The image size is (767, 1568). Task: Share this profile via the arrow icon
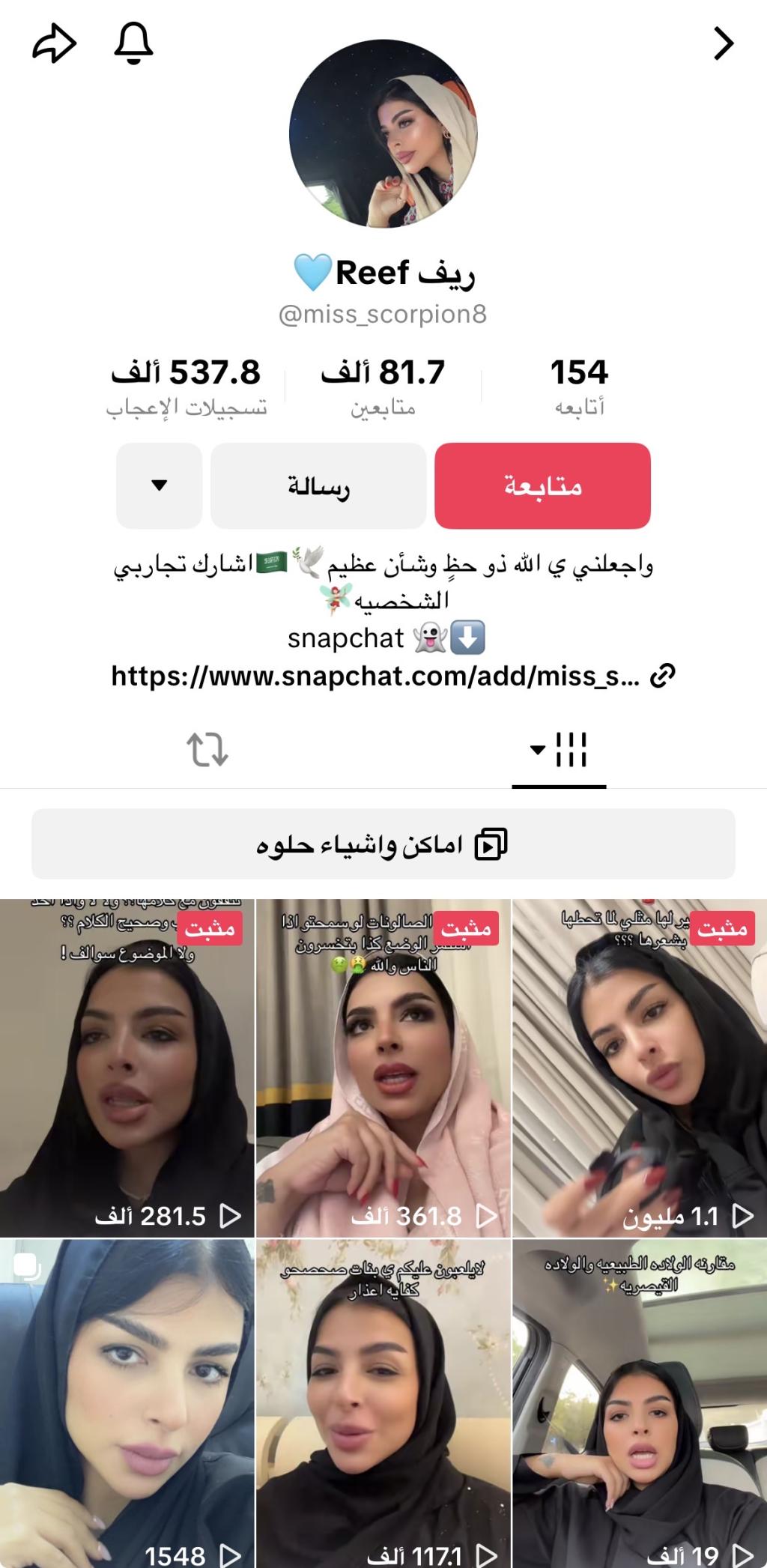[x=55, y=44]
